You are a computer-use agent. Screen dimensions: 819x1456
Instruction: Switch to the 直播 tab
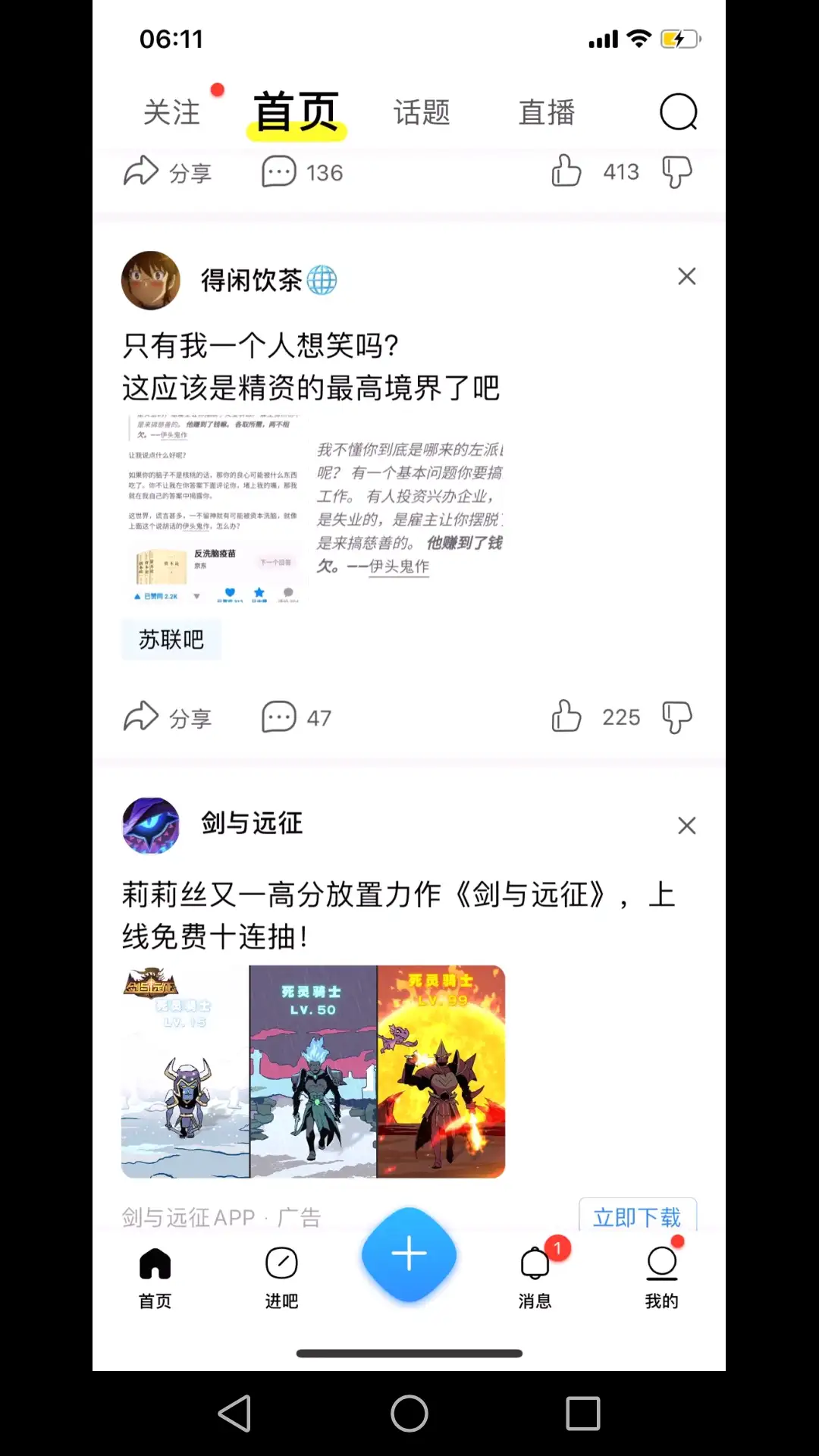(x=547, y=112)
